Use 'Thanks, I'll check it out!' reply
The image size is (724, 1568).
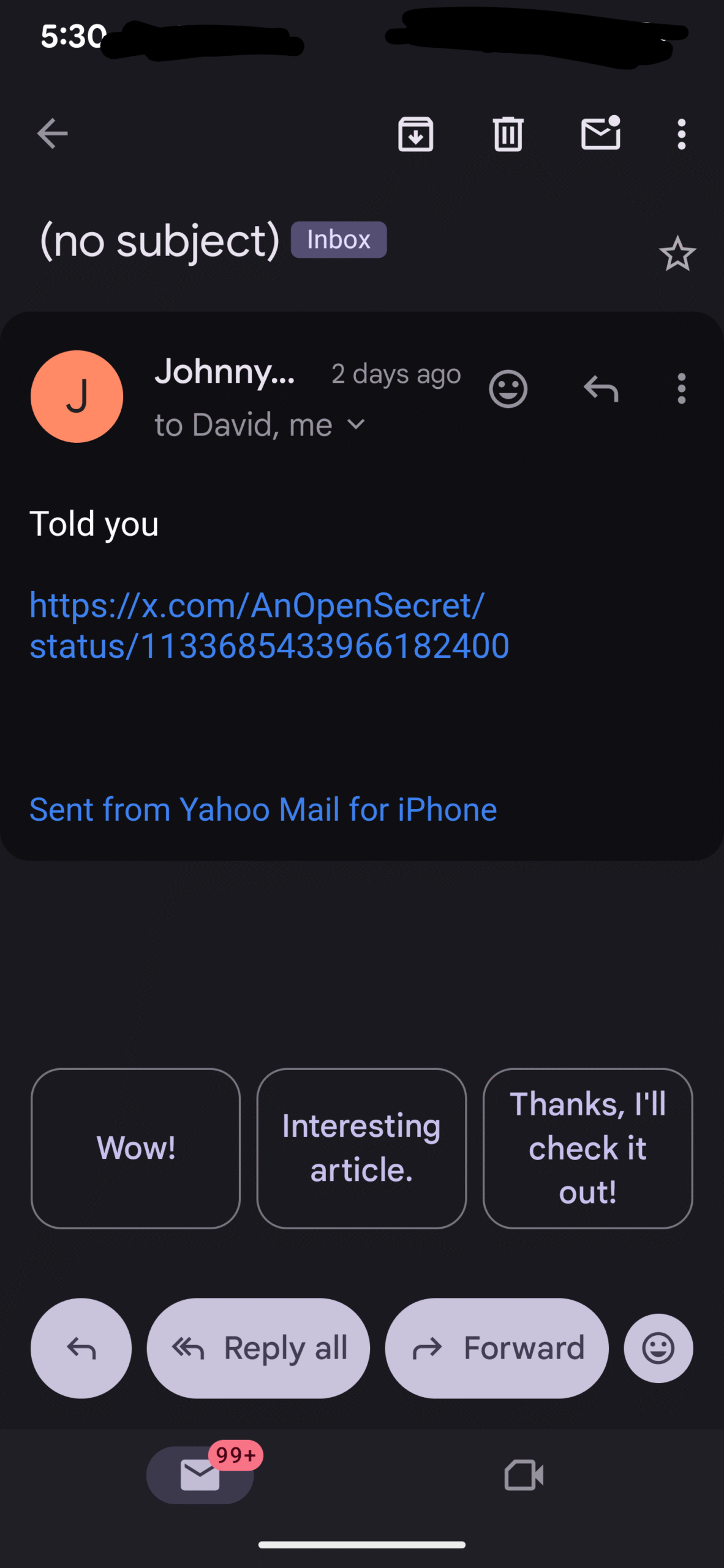[x=587, y=1148]
